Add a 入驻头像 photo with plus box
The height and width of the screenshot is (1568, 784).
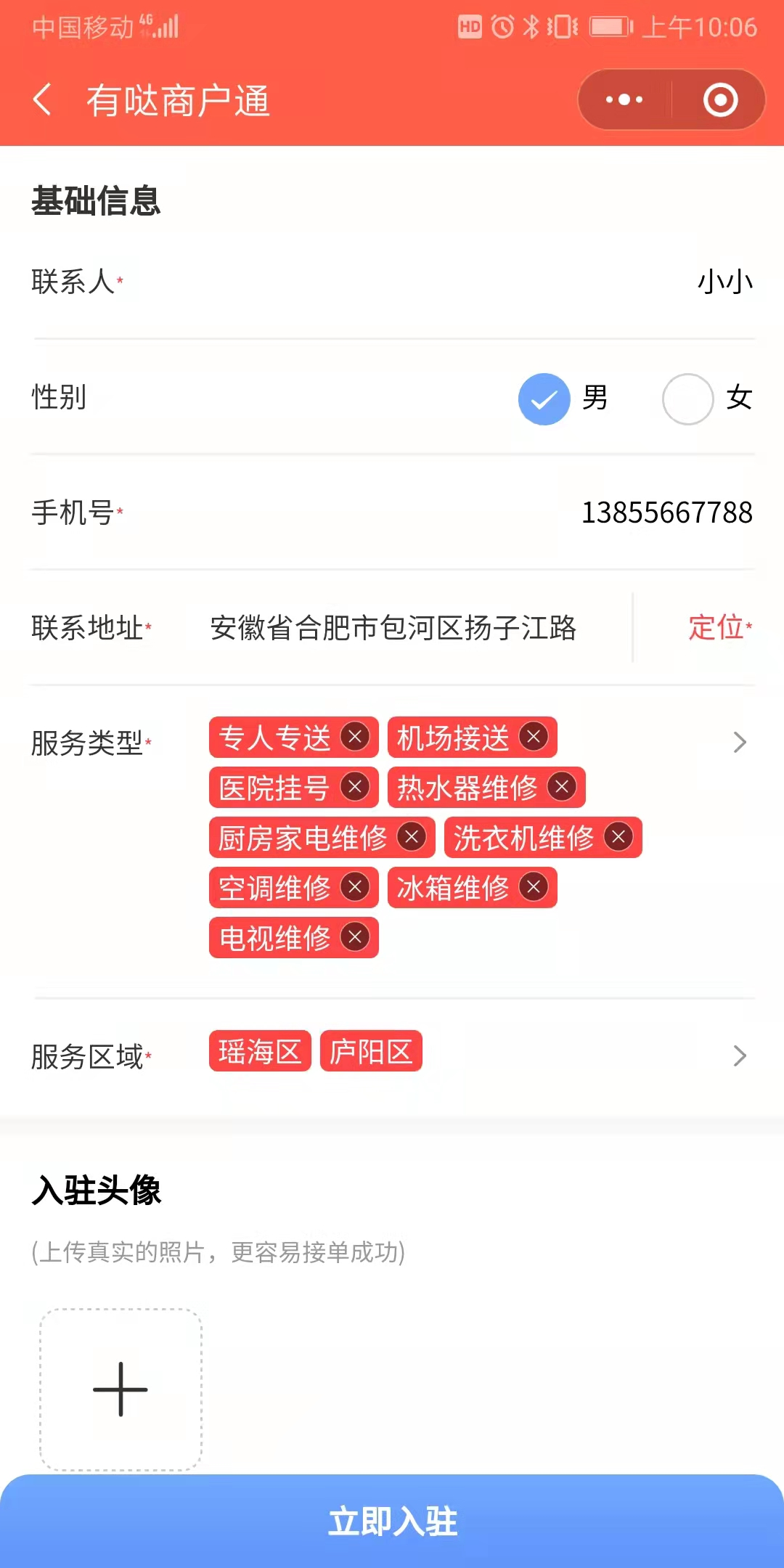click(x=121, y=1389)
